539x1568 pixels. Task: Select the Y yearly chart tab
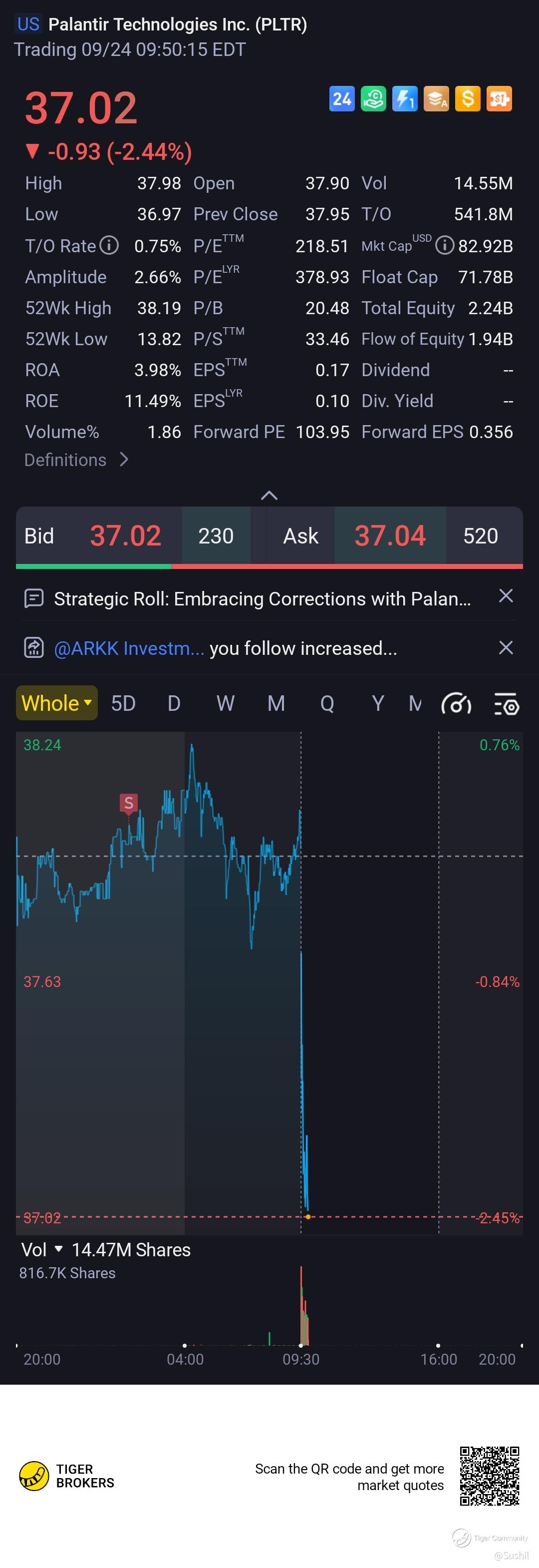378,704
